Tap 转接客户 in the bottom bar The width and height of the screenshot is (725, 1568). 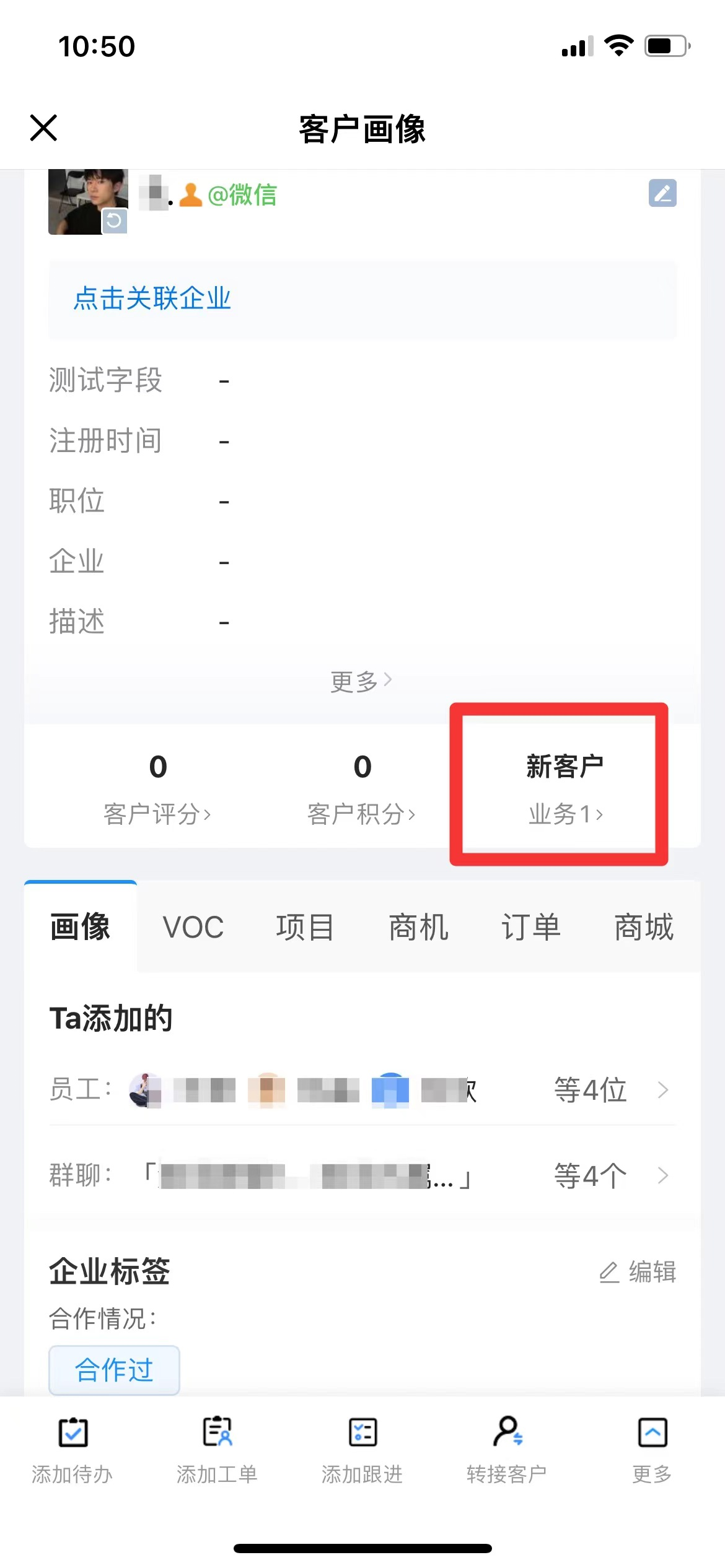pos(507,1450)
